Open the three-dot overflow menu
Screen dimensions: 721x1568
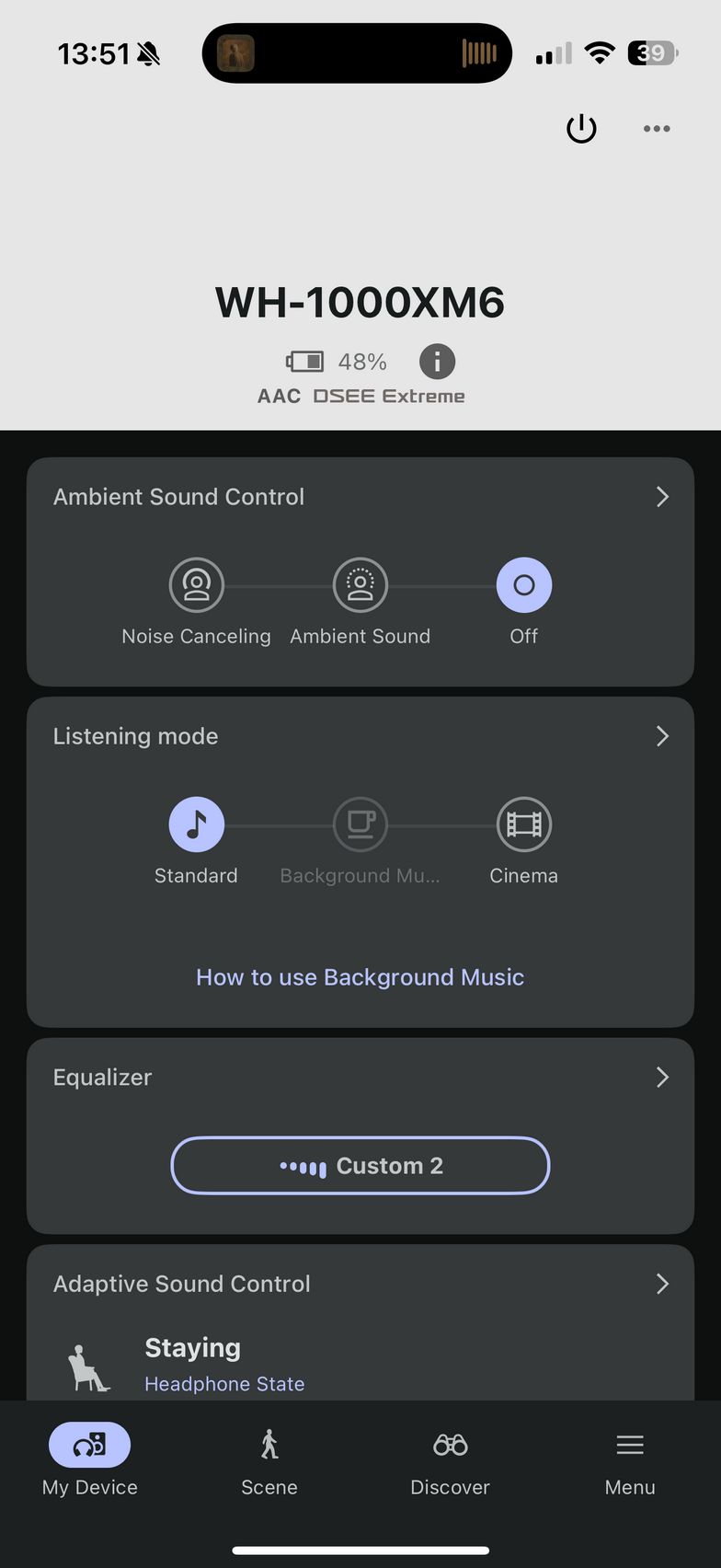(657, 129)
